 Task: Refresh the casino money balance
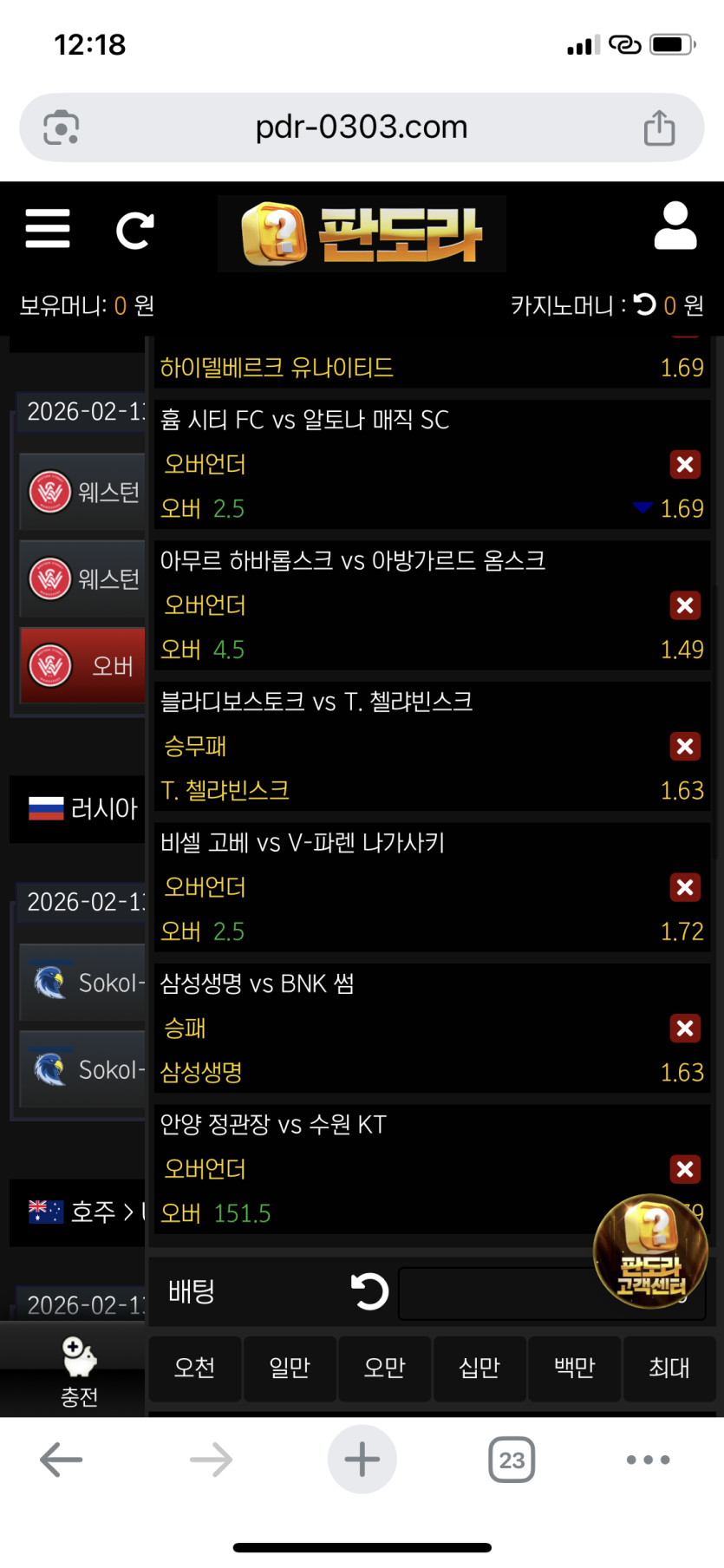pyautogui.click(x=645, y=304)
